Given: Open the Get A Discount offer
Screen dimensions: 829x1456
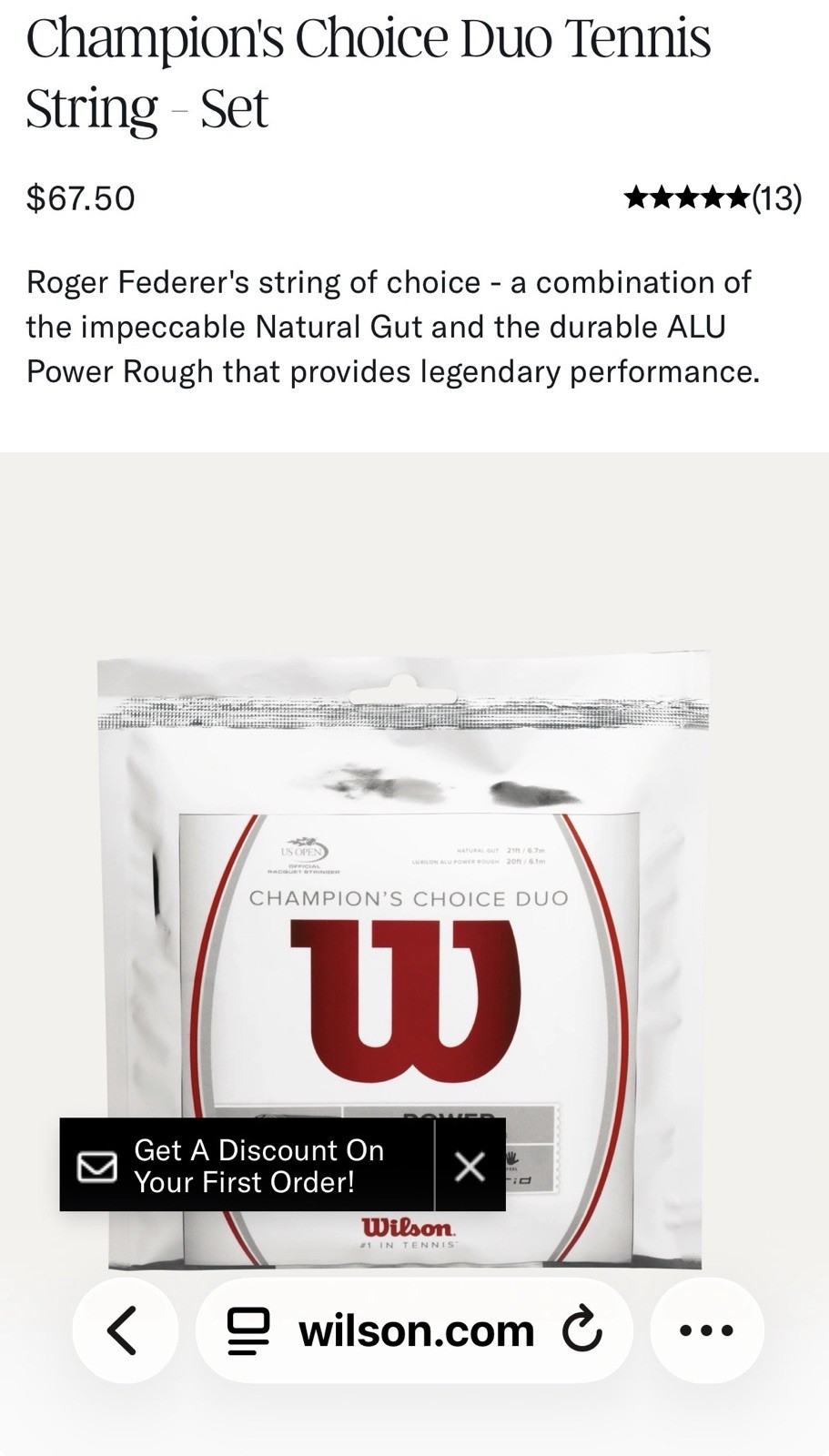Looking at the screenshot, I should [x=247, y=1166].
